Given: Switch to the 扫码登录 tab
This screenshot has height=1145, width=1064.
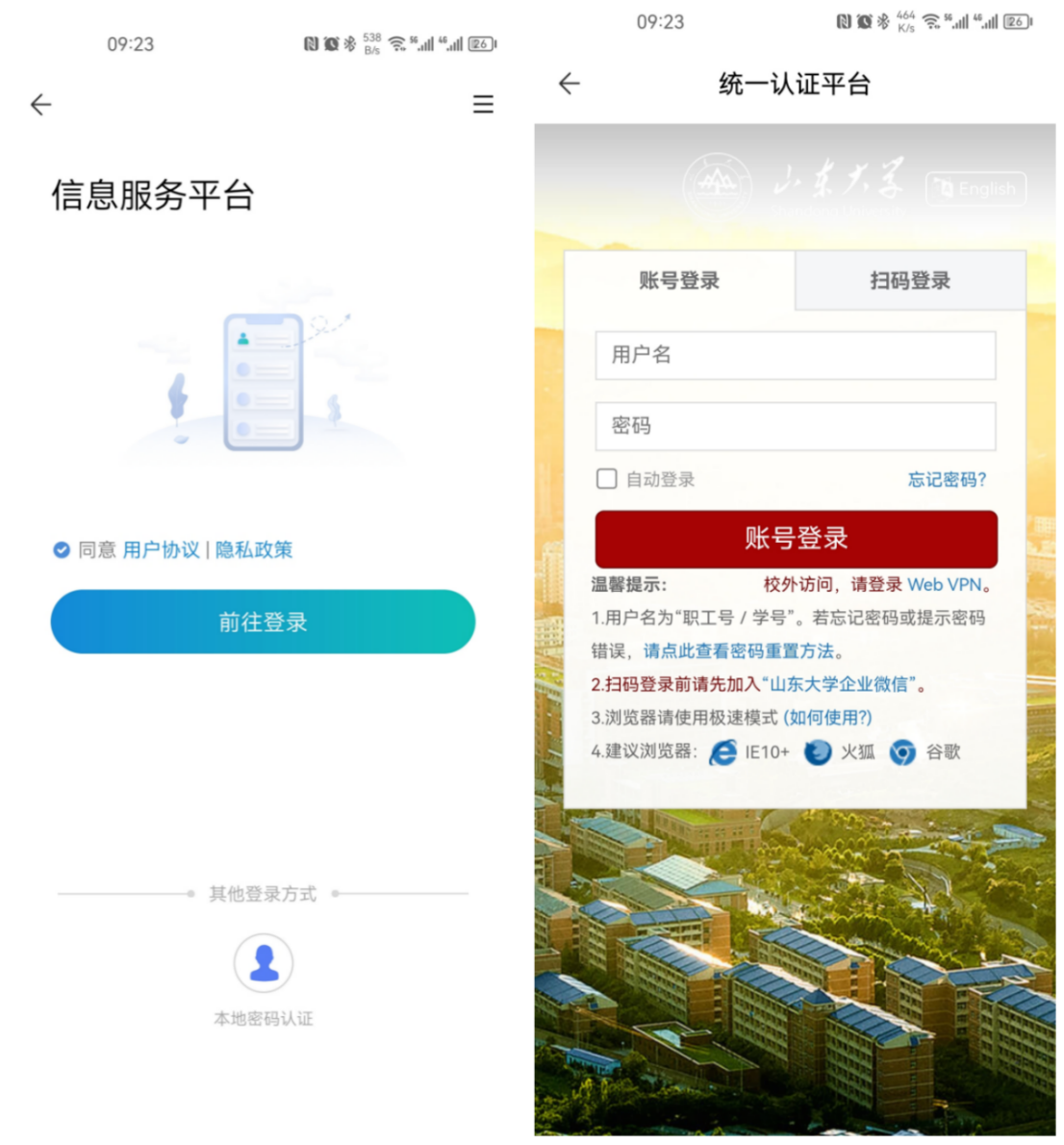Looking at the screenshot, I should tap(910, 281).
